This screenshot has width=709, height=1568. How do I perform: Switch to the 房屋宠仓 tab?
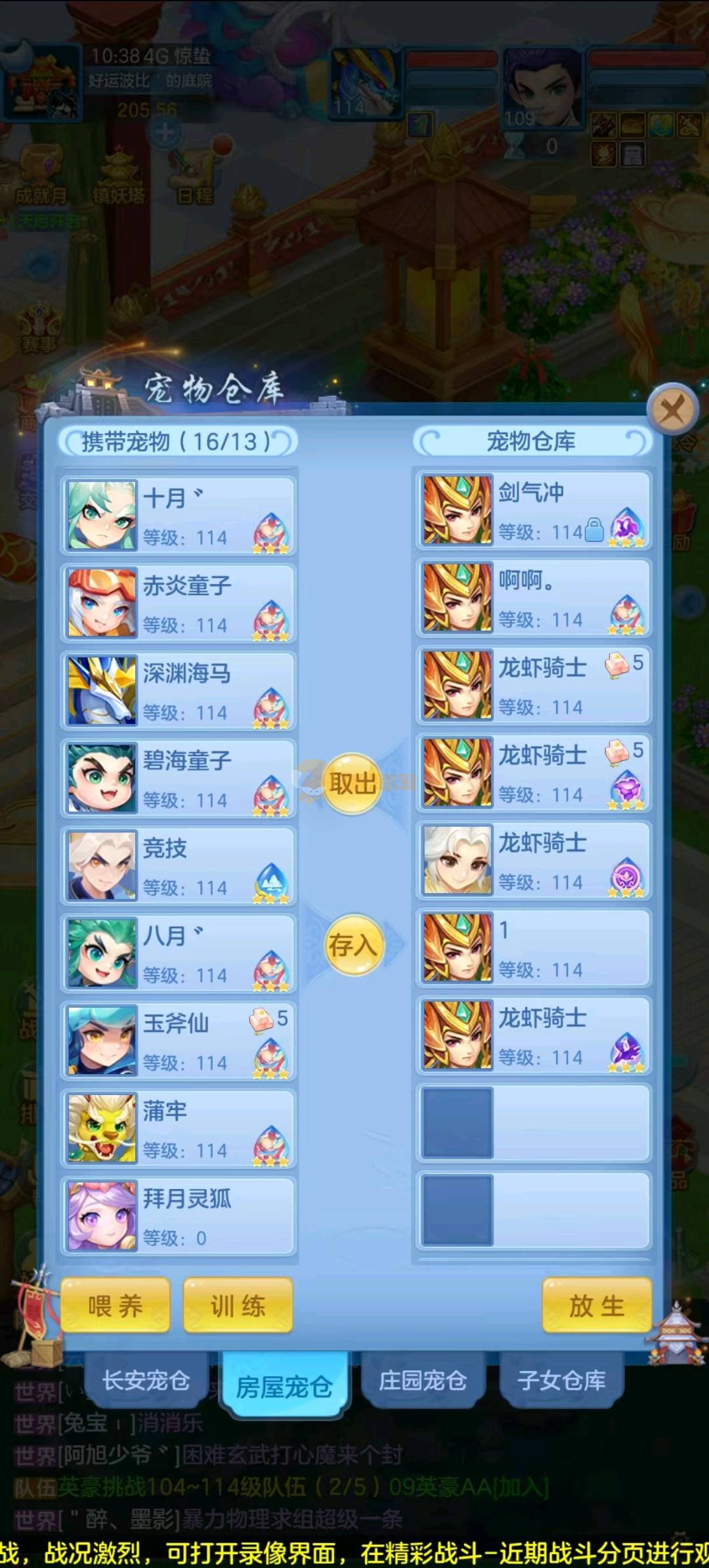[284, 1385]
